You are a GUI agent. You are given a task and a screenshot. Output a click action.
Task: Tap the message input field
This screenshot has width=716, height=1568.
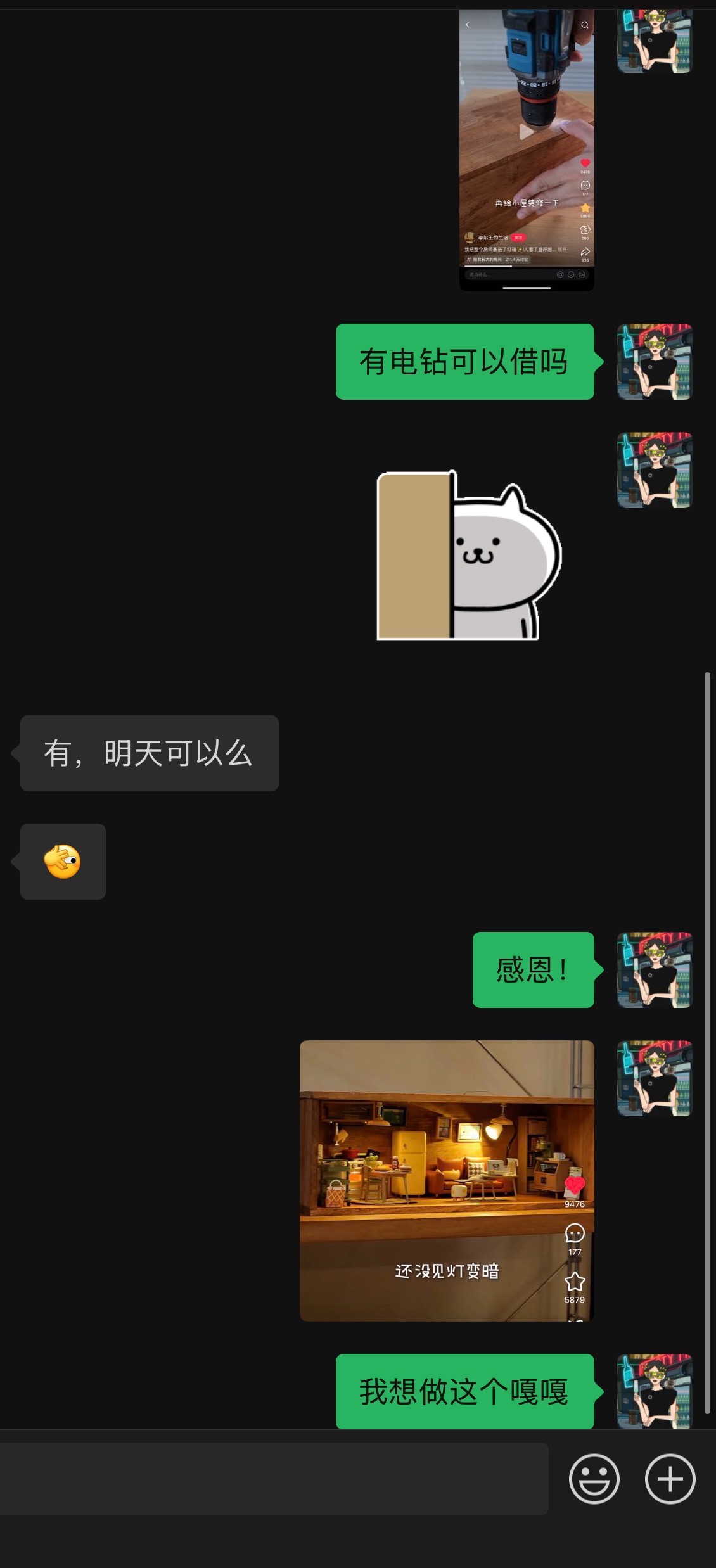pyautogui.click(x=274, y=1479)
